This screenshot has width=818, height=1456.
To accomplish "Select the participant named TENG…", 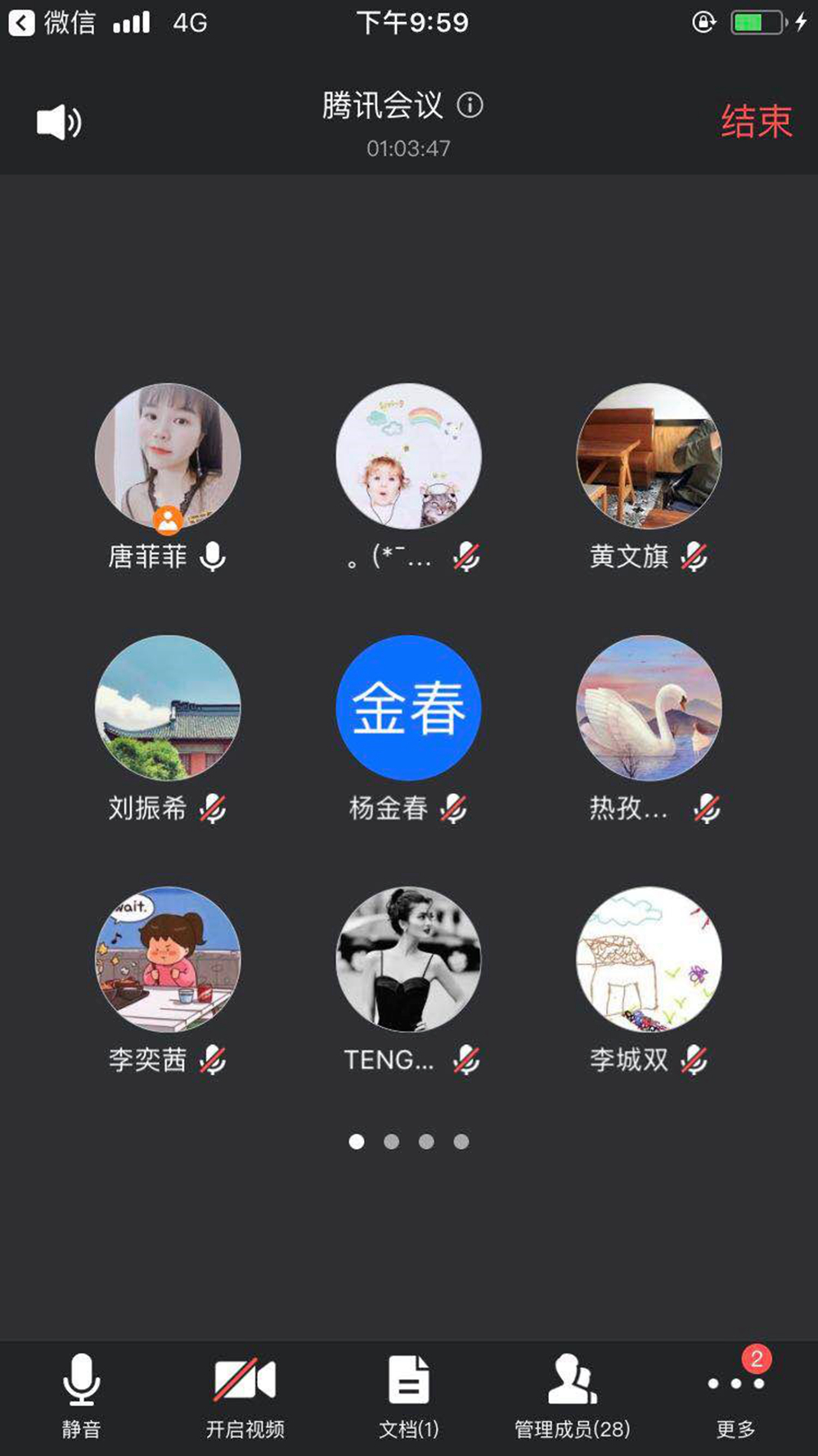I will click(408, 959).
